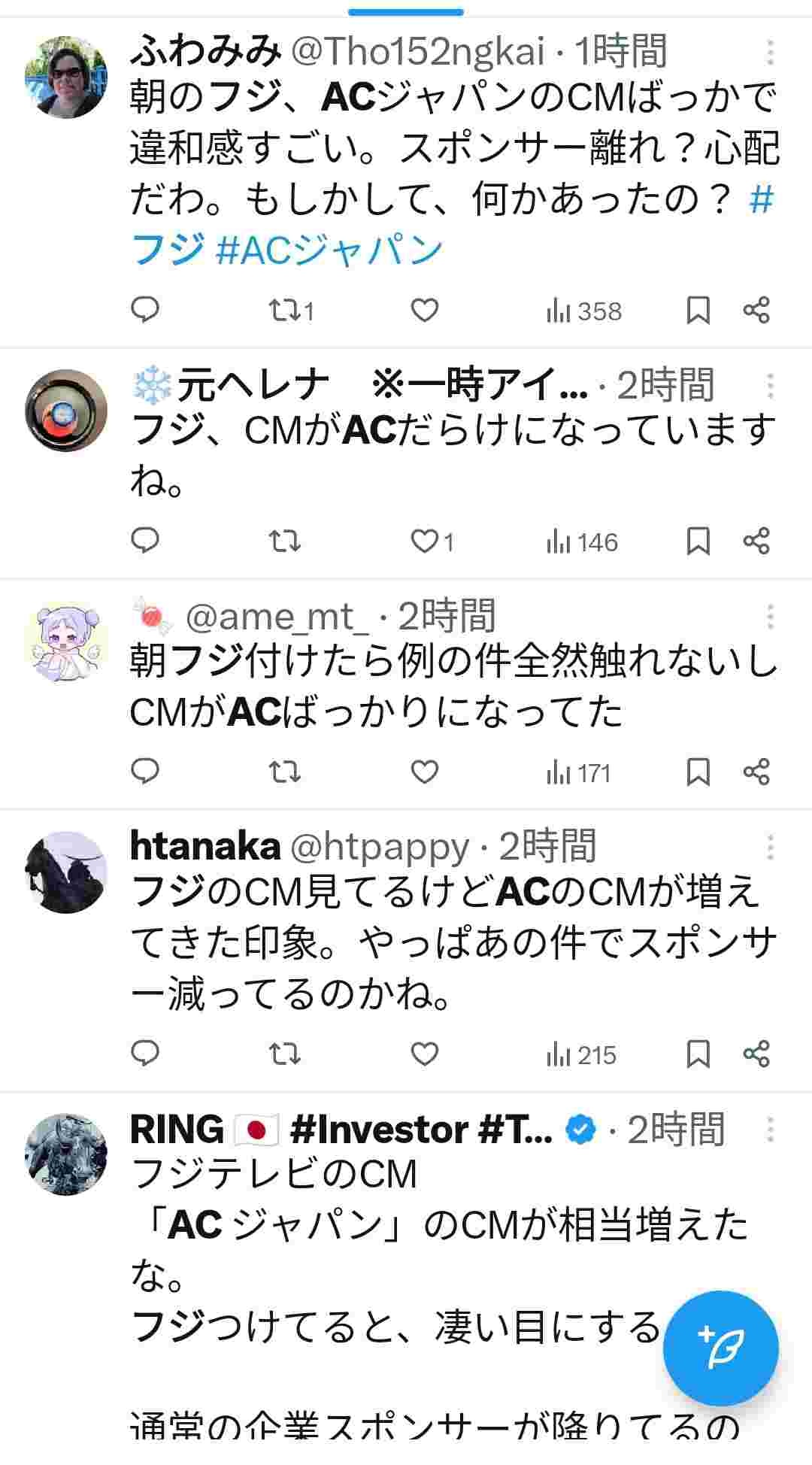Open @ame_mt_'s profile picture
Viewport: 812px width, 1465px height.
66,642
